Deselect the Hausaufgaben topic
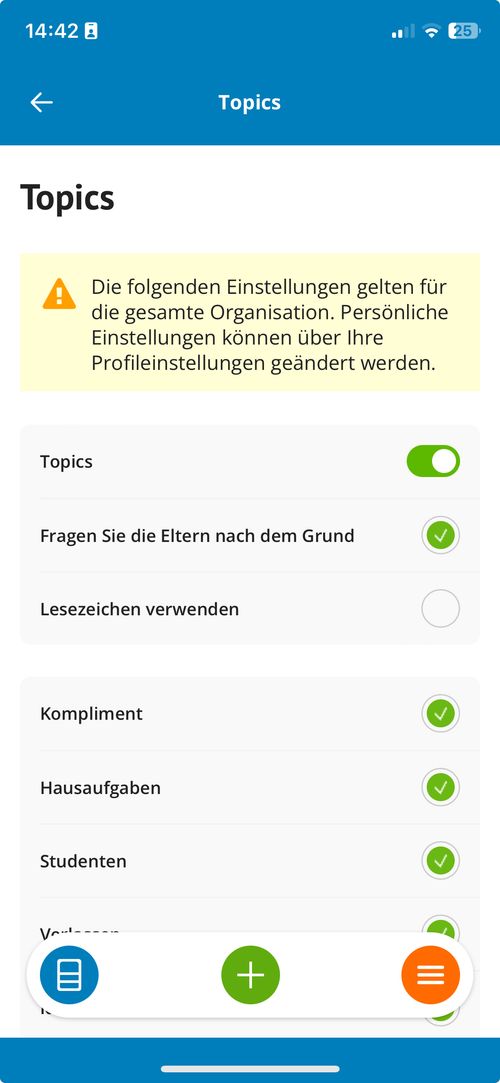 click(x=441, y=787)
